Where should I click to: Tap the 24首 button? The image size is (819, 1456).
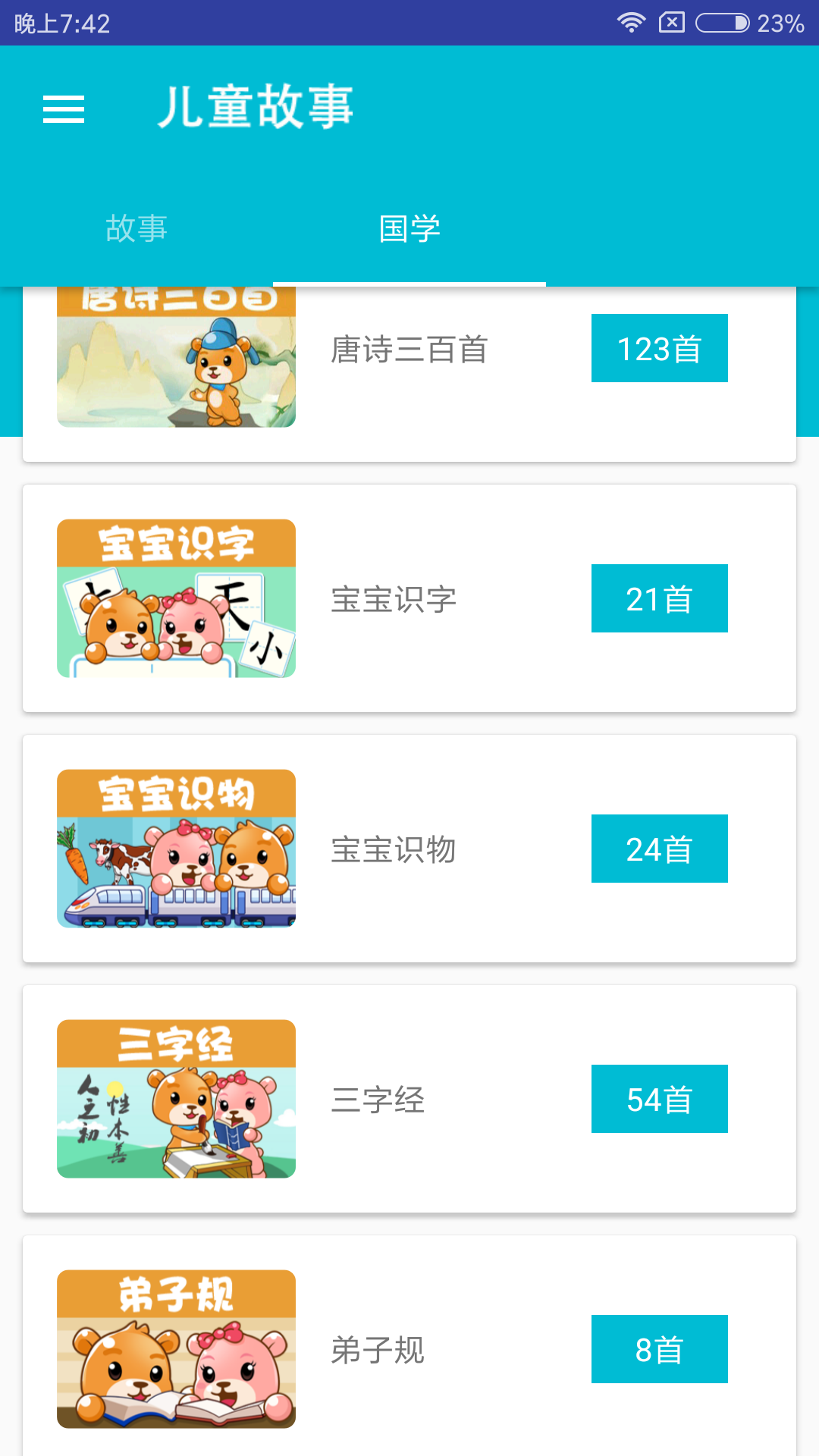(659, 849)
